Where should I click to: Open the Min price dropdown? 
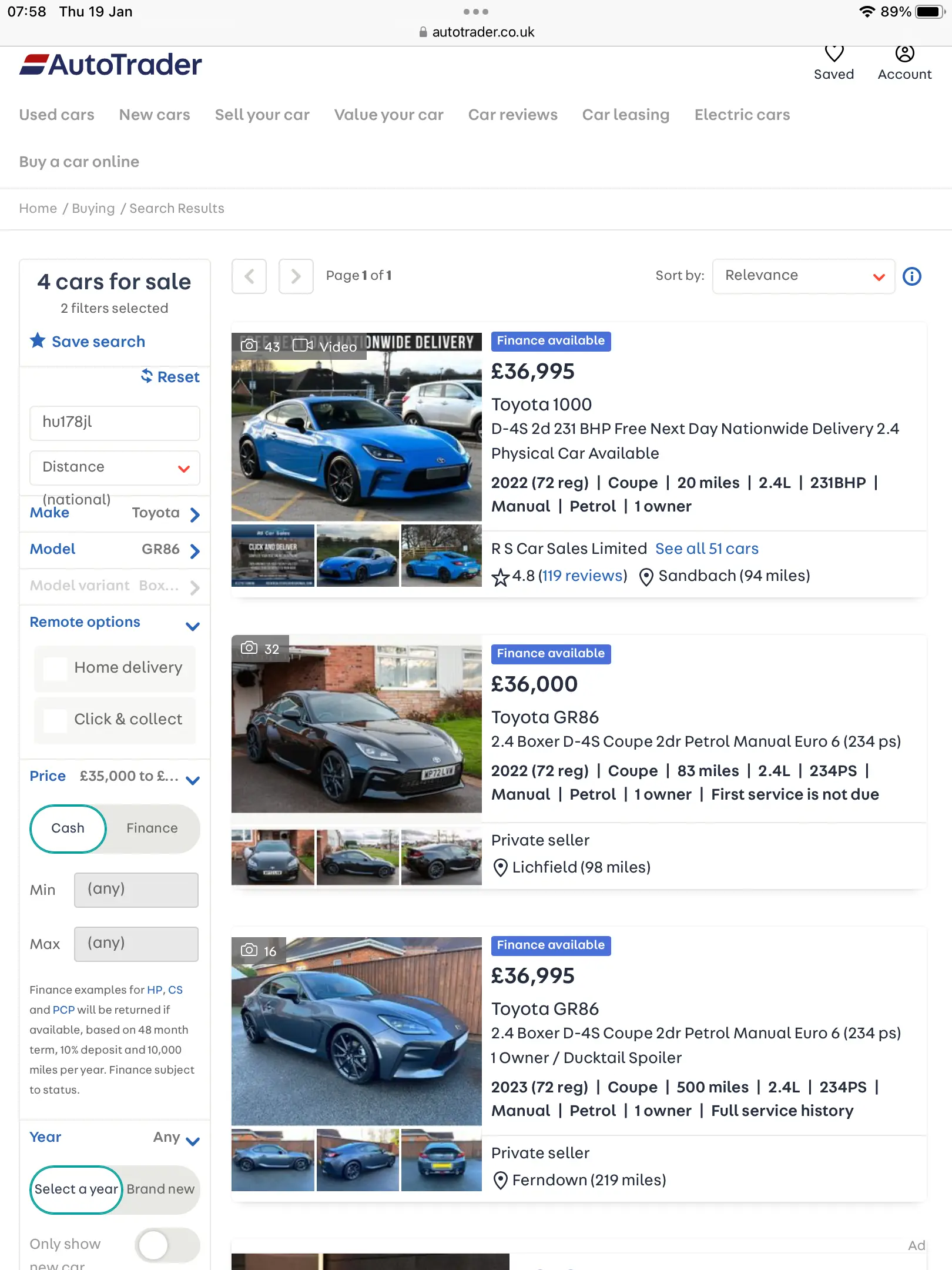[x=136, y=890]
